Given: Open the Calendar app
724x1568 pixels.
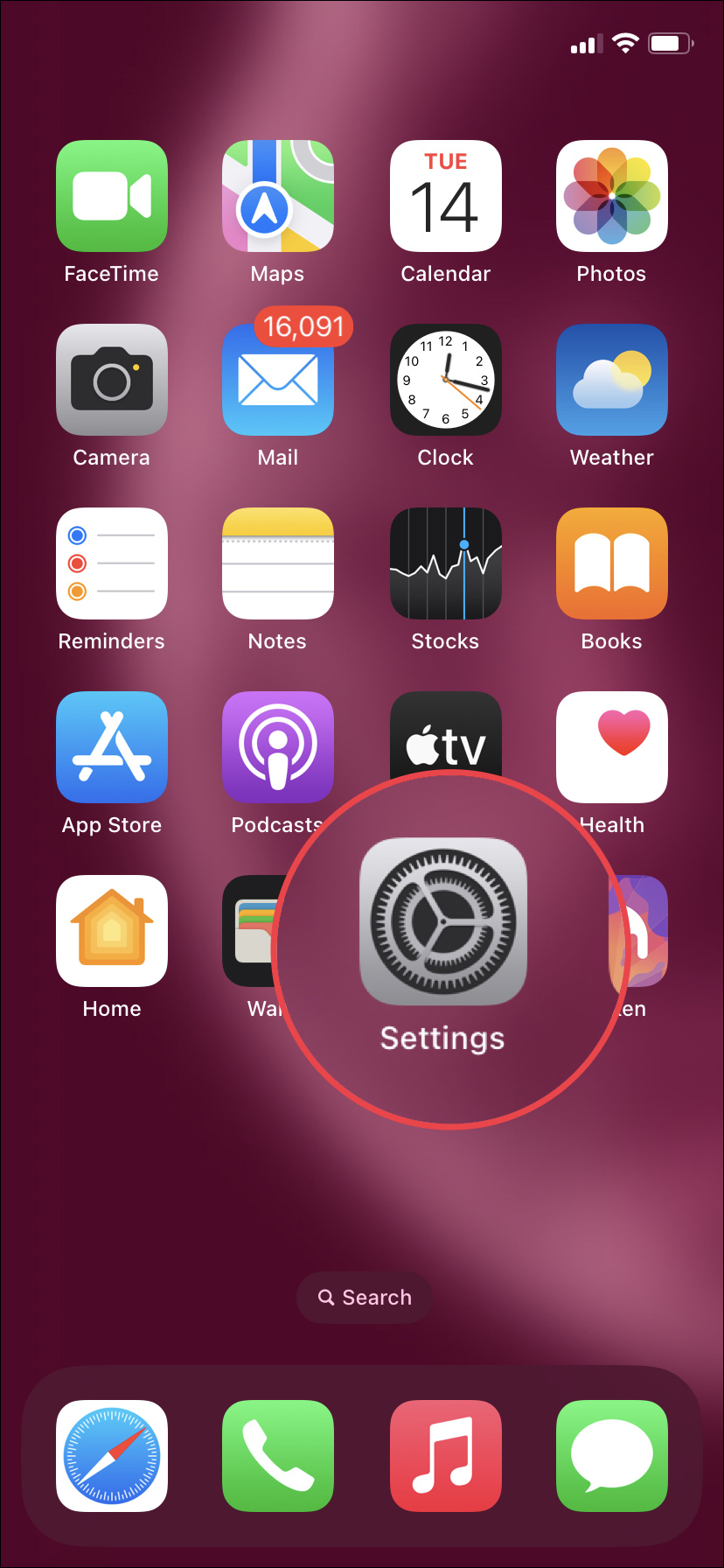Looking at the screenshot, I should 445,196.
